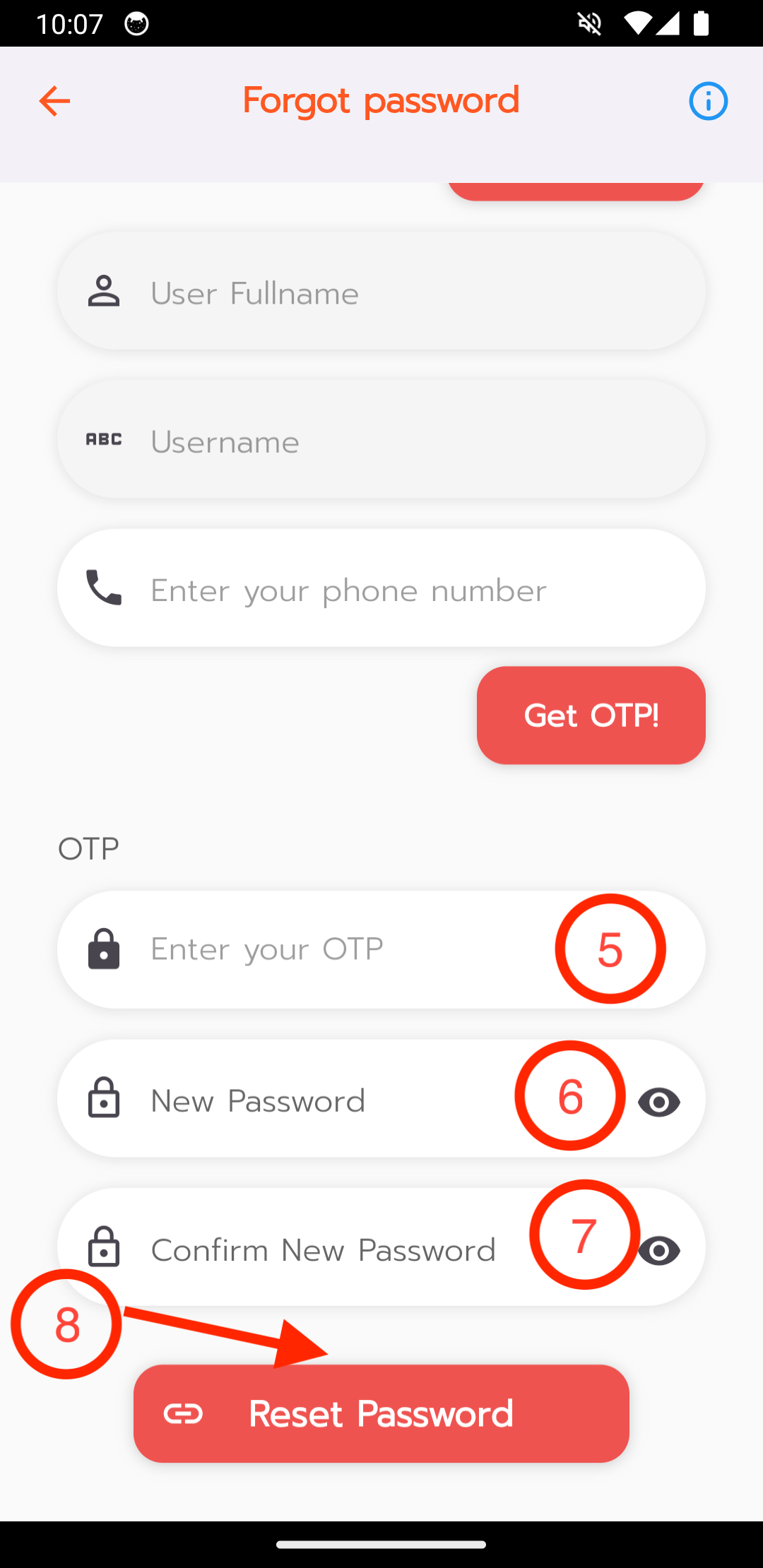Tap the Get OTP! button
This screenshot has height=1568, width=763.
(x=591, y=715)
